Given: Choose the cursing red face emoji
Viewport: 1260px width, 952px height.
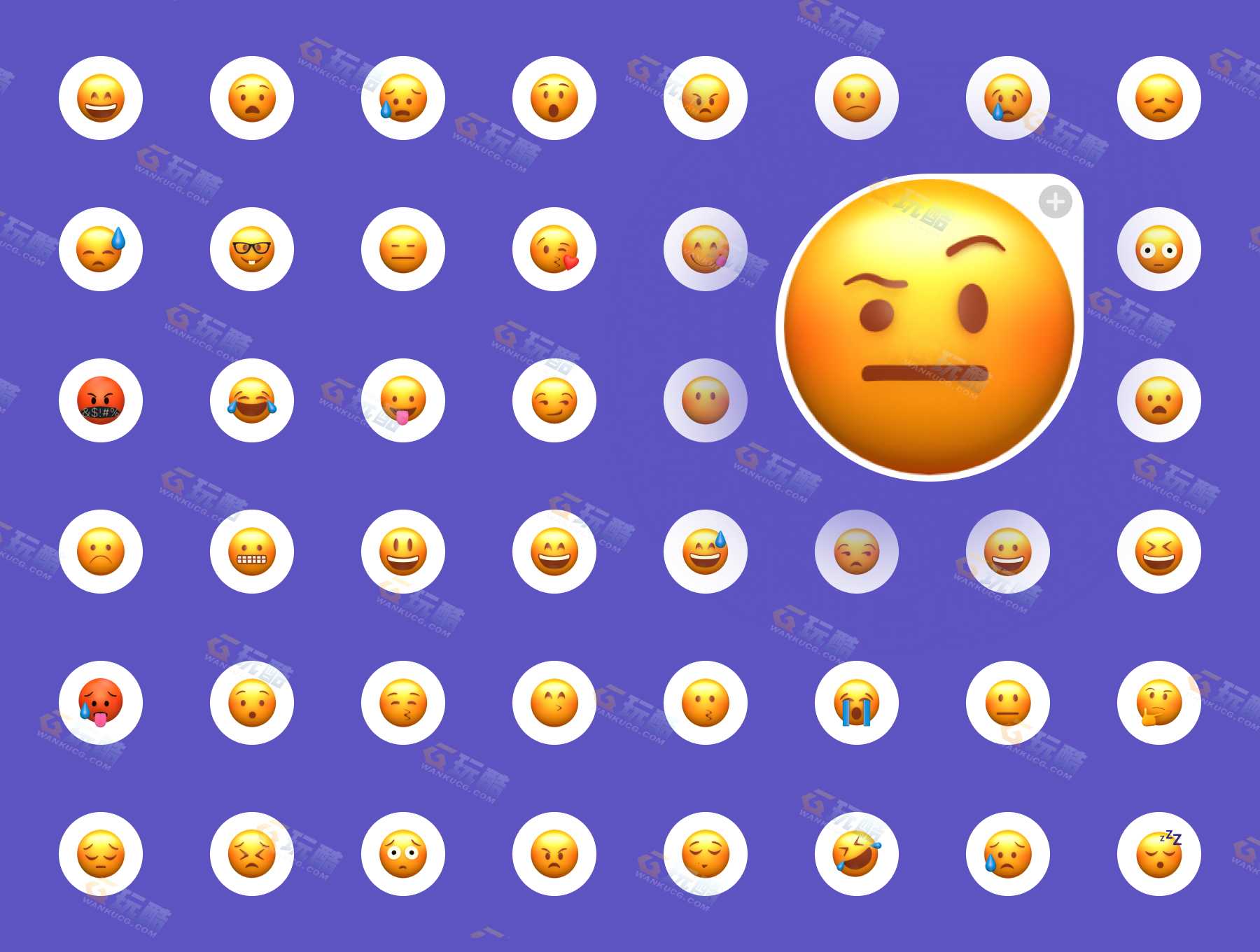Looking at the screenshot, I should tap(101, 400).
